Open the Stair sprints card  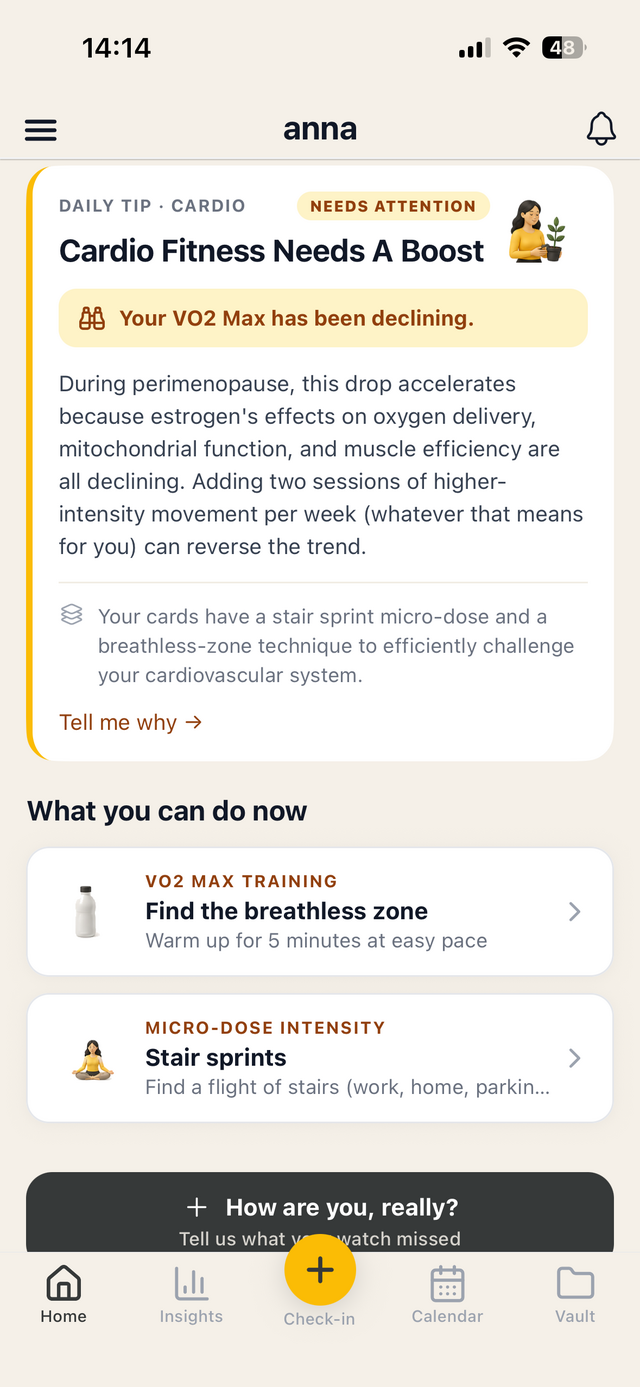pos(320,1058)
